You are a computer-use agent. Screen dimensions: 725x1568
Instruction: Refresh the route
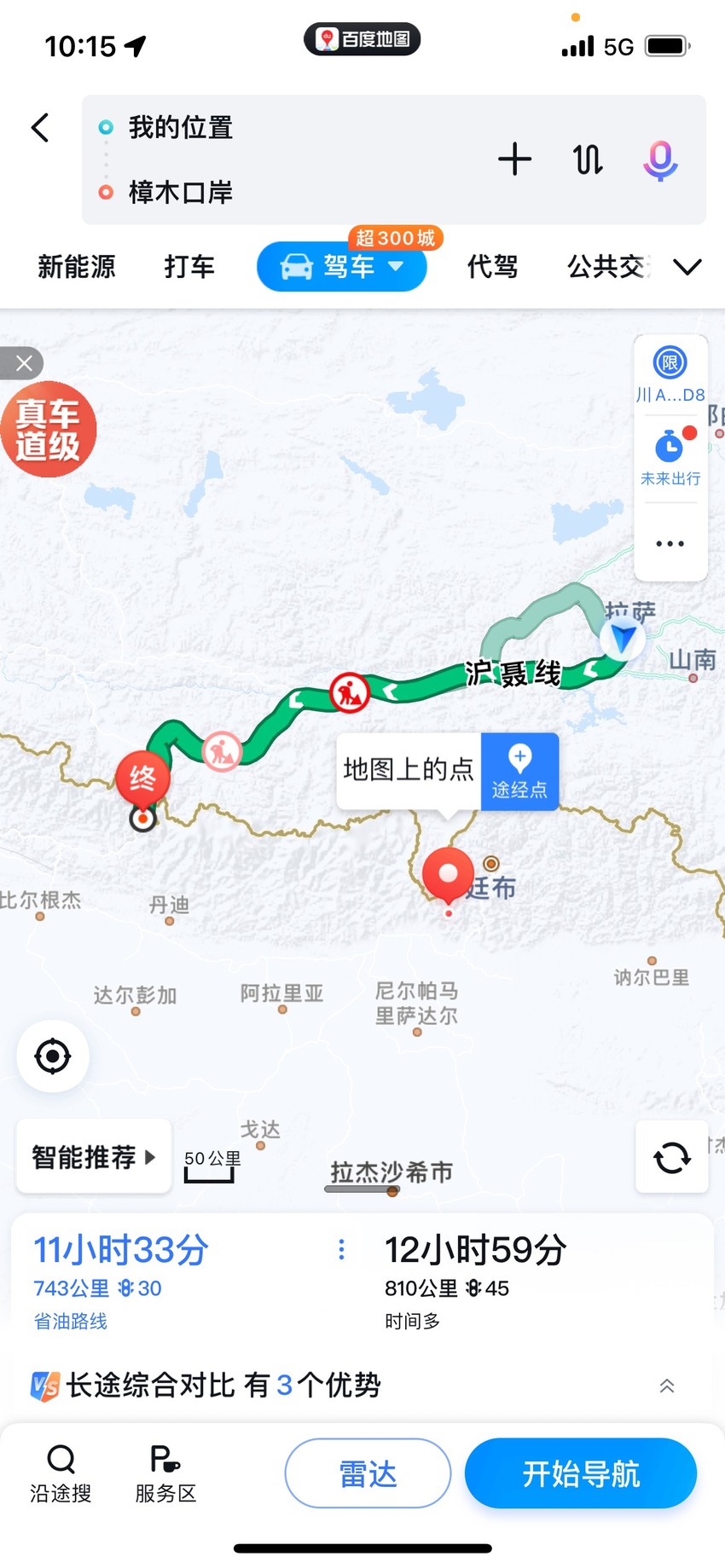coord(672,1157)
